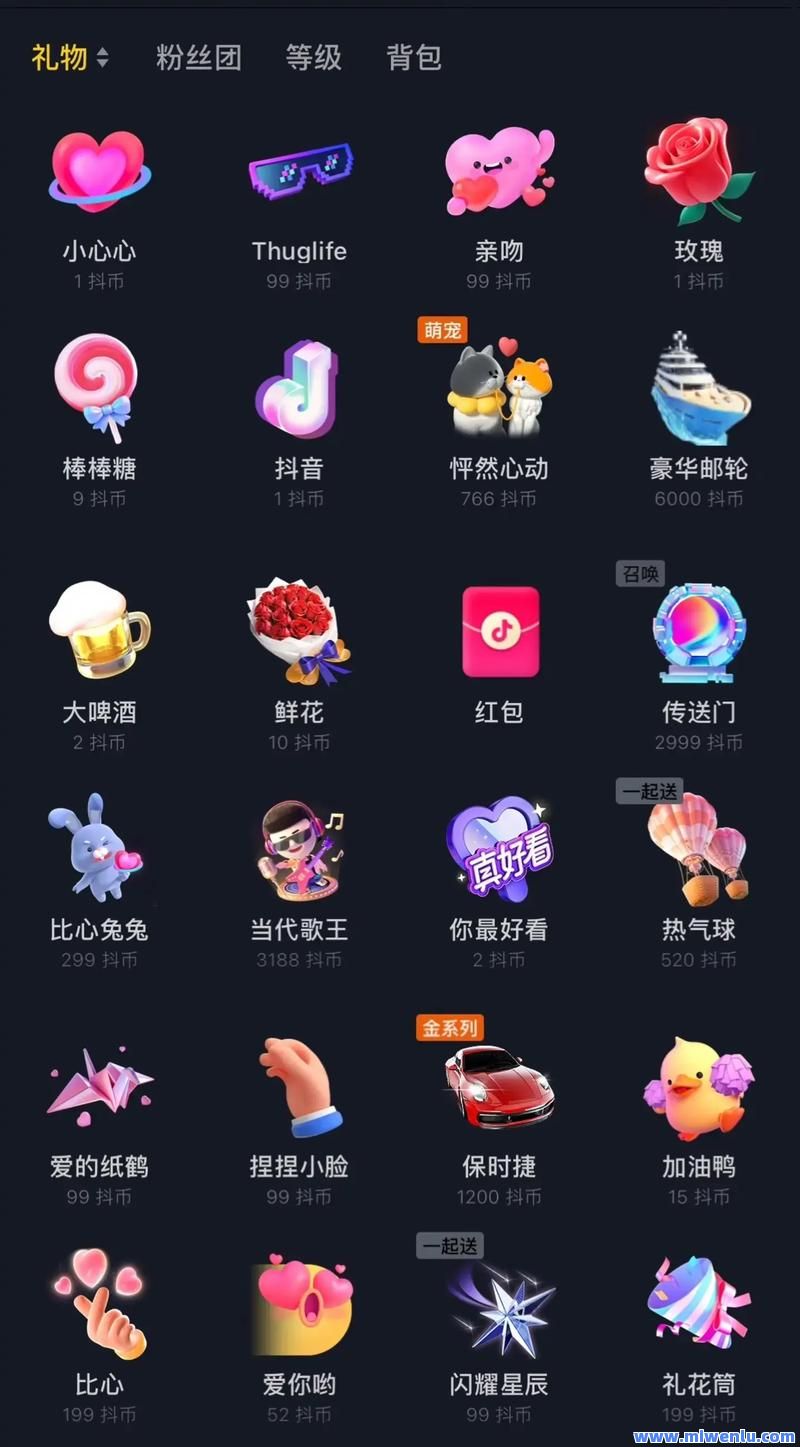Select the 传送门 gift
The width and height of the screenshot is (800, 1447).
click(x=699, y=660)
